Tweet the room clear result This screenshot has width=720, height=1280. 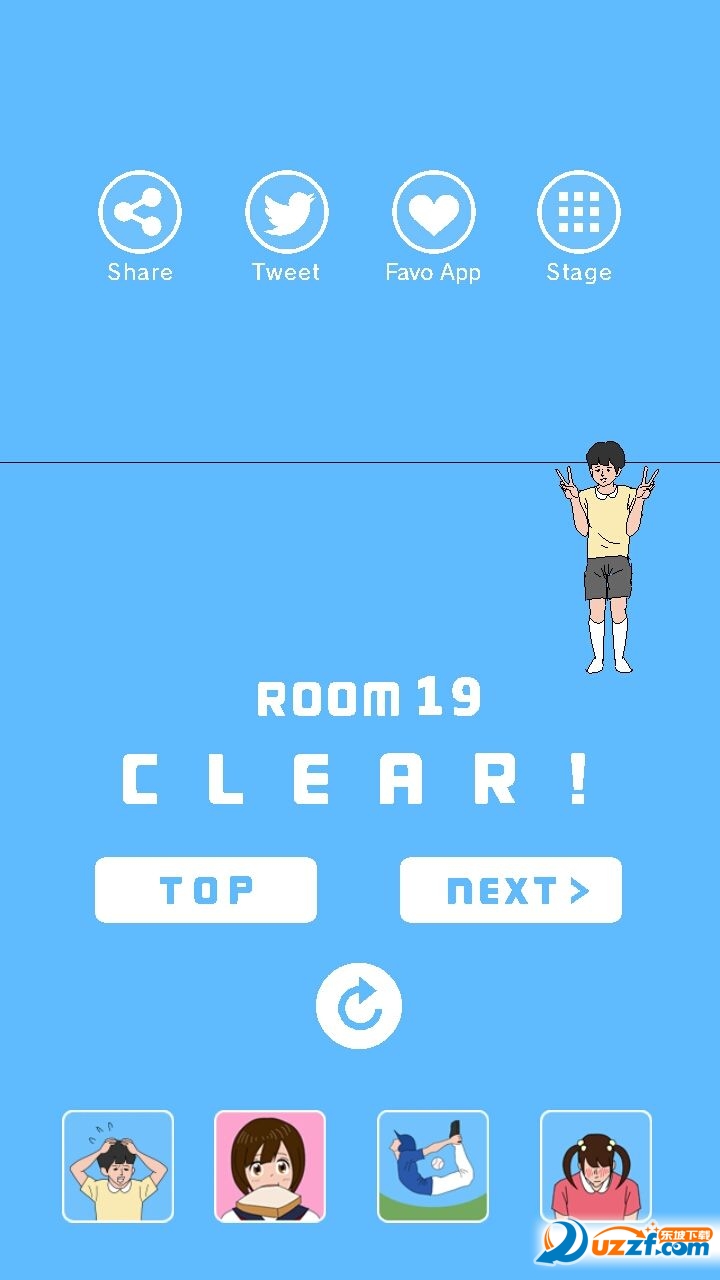pyautogui.click(x=287, y=212)
